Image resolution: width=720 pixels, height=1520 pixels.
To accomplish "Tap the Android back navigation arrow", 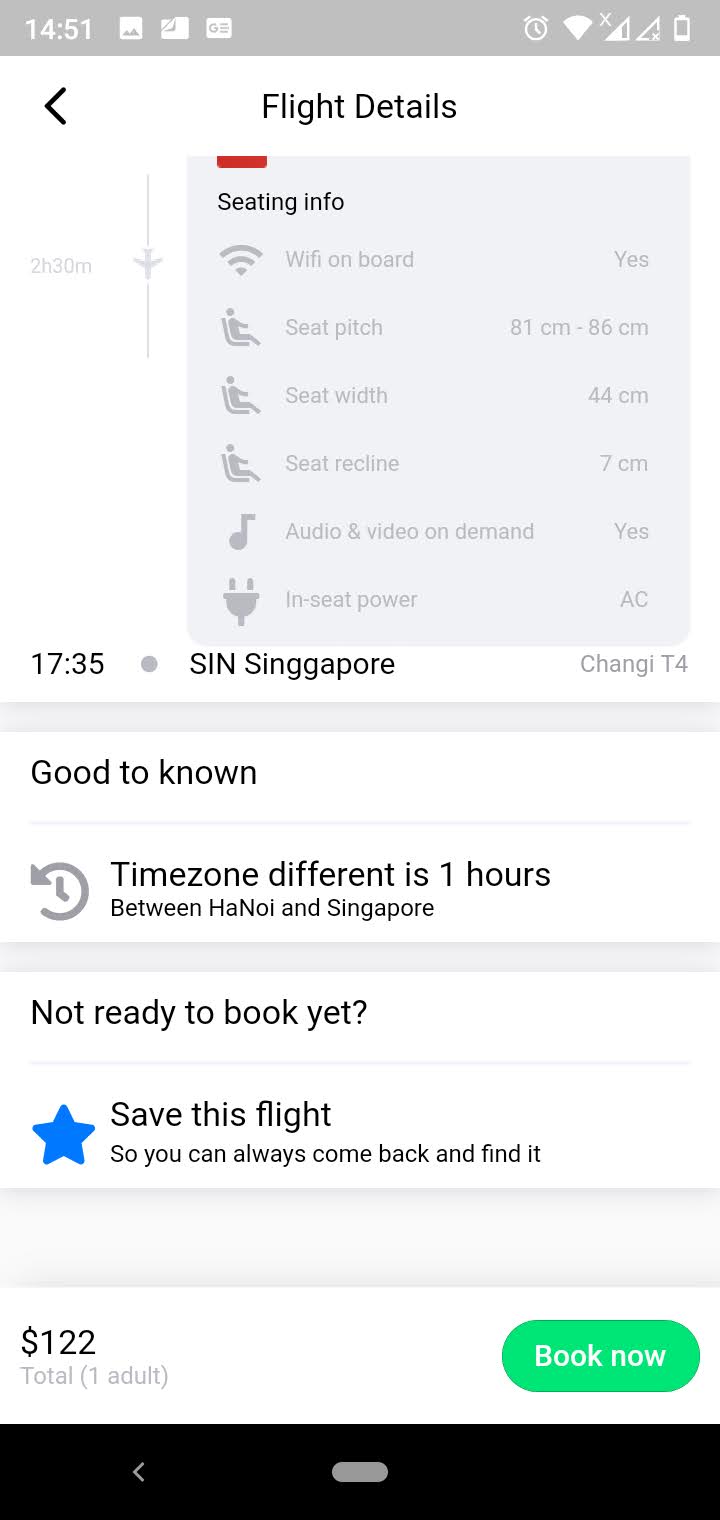I will click(138, 1471).
